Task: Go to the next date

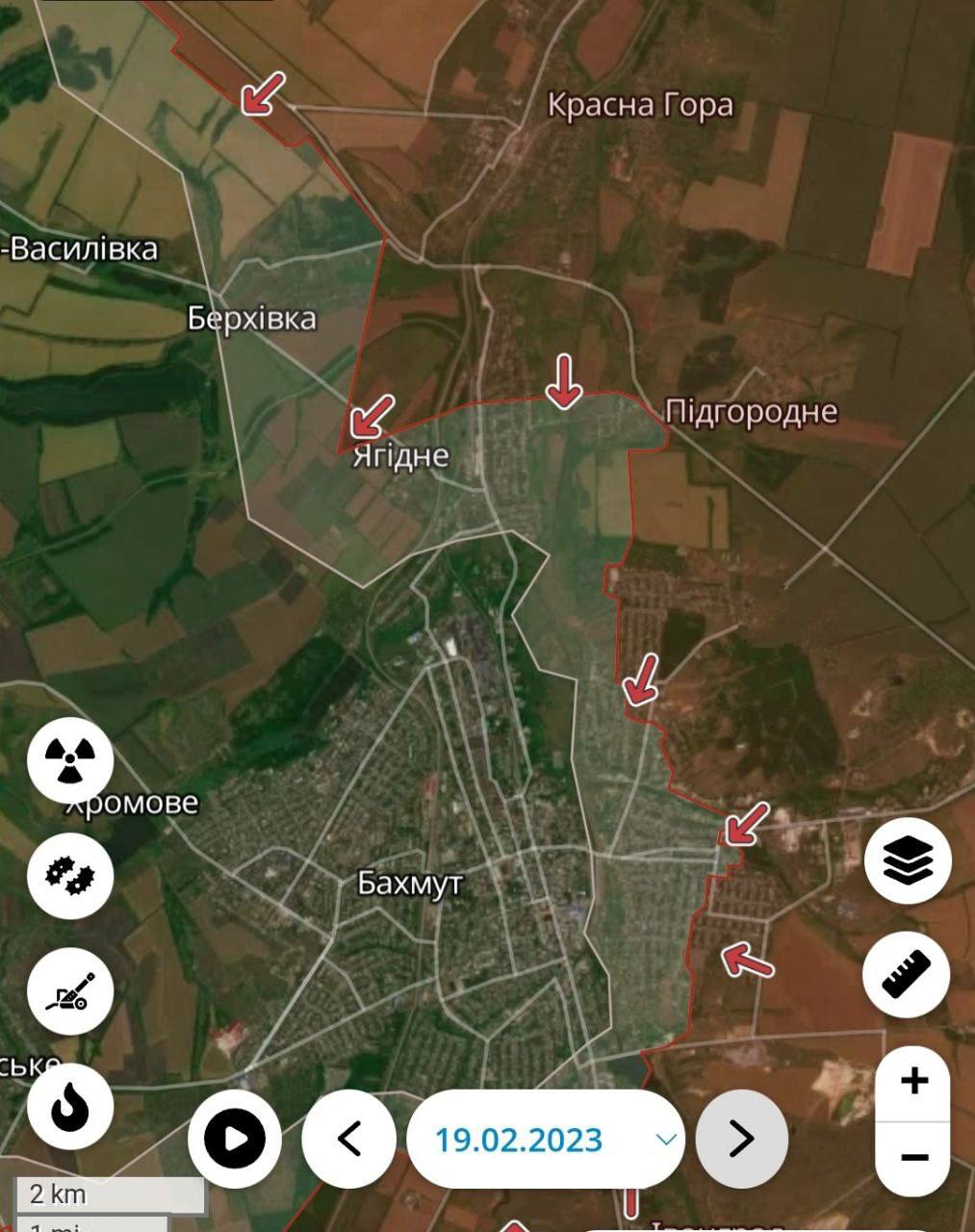Action: click(x=741, y=1140)
